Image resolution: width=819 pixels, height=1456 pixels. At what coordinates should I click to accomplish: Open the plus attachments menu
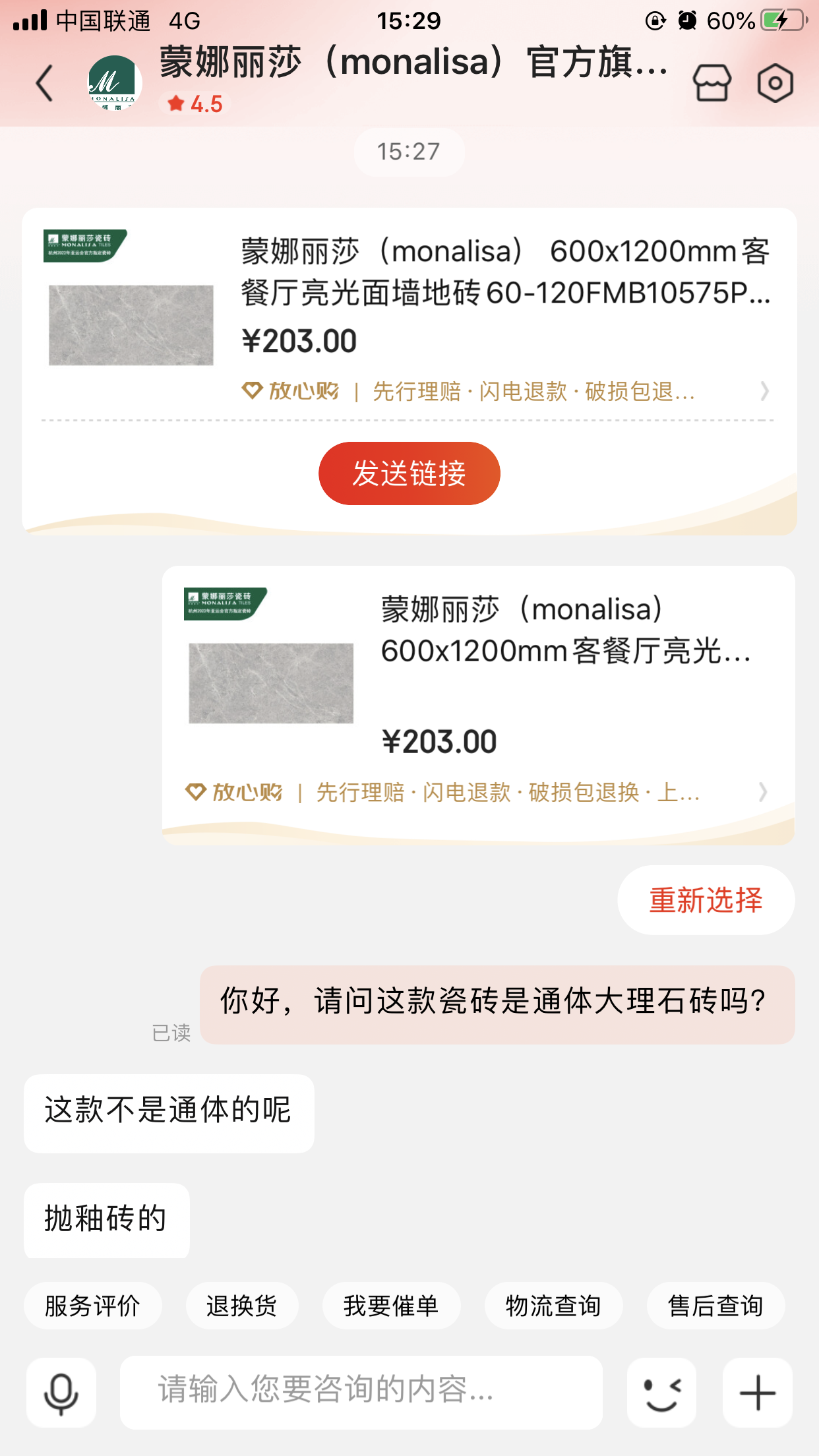[x=757, y=1393]
